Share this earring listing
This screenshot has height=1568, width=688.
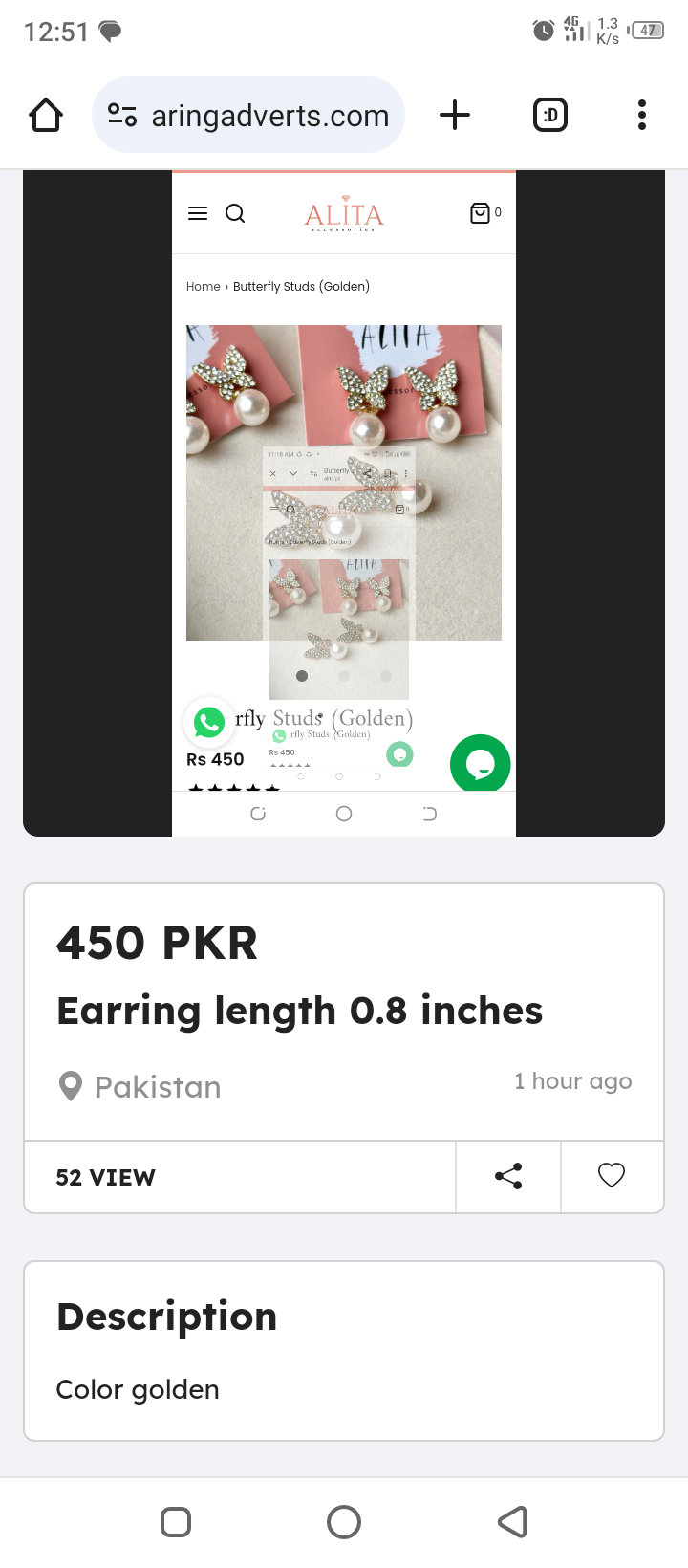coord(508,1176)
